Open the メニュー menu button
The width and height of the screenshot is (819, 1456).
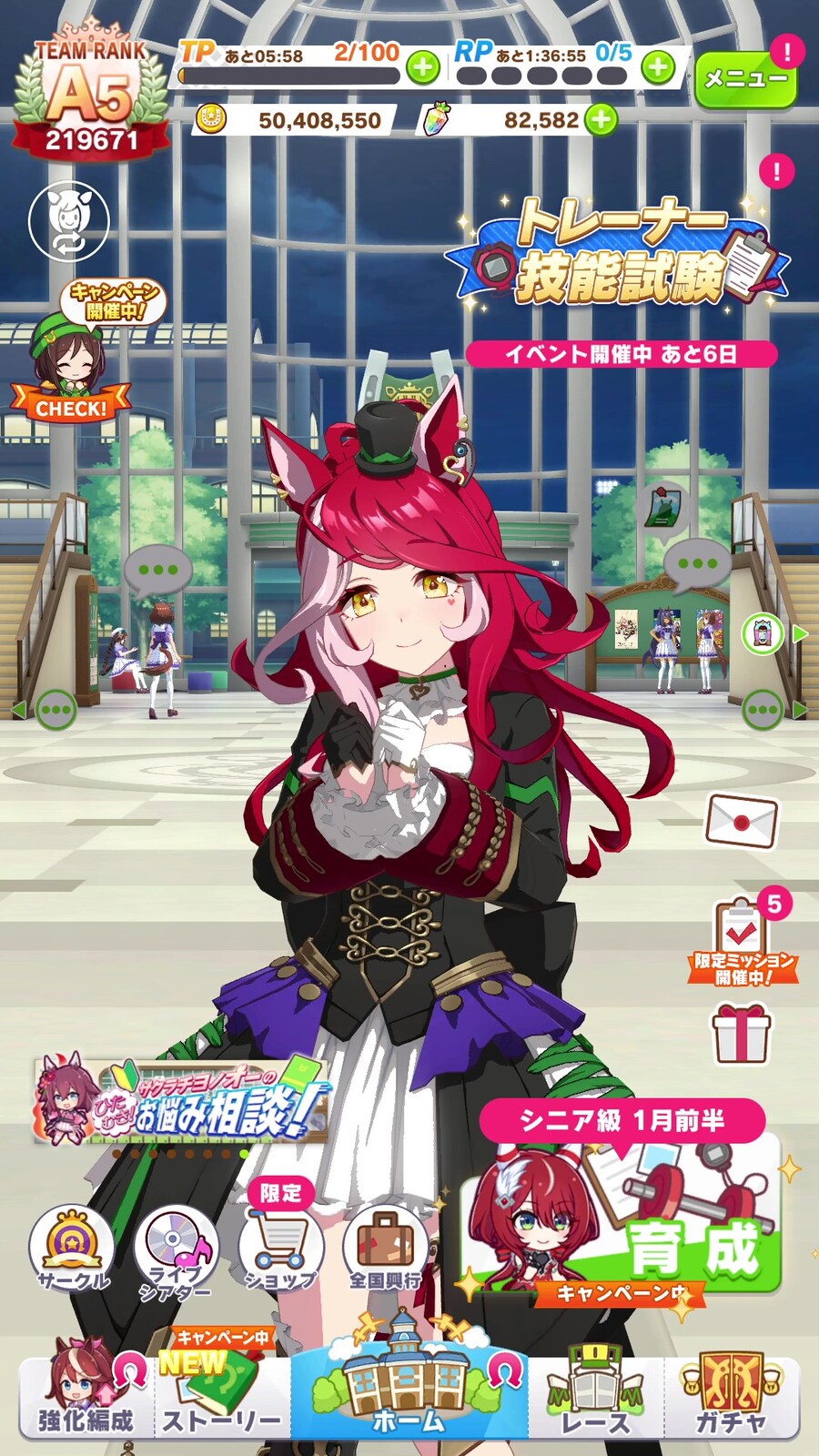tap(745, 79)
